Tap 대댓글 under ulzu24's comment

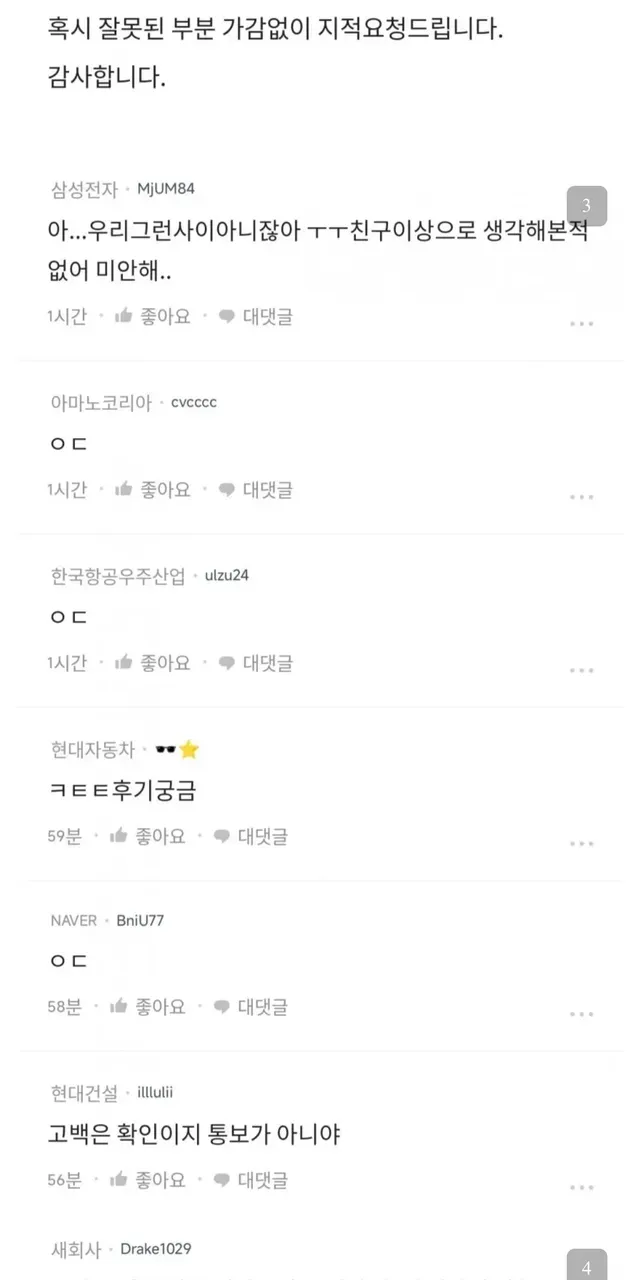(256, 663)
